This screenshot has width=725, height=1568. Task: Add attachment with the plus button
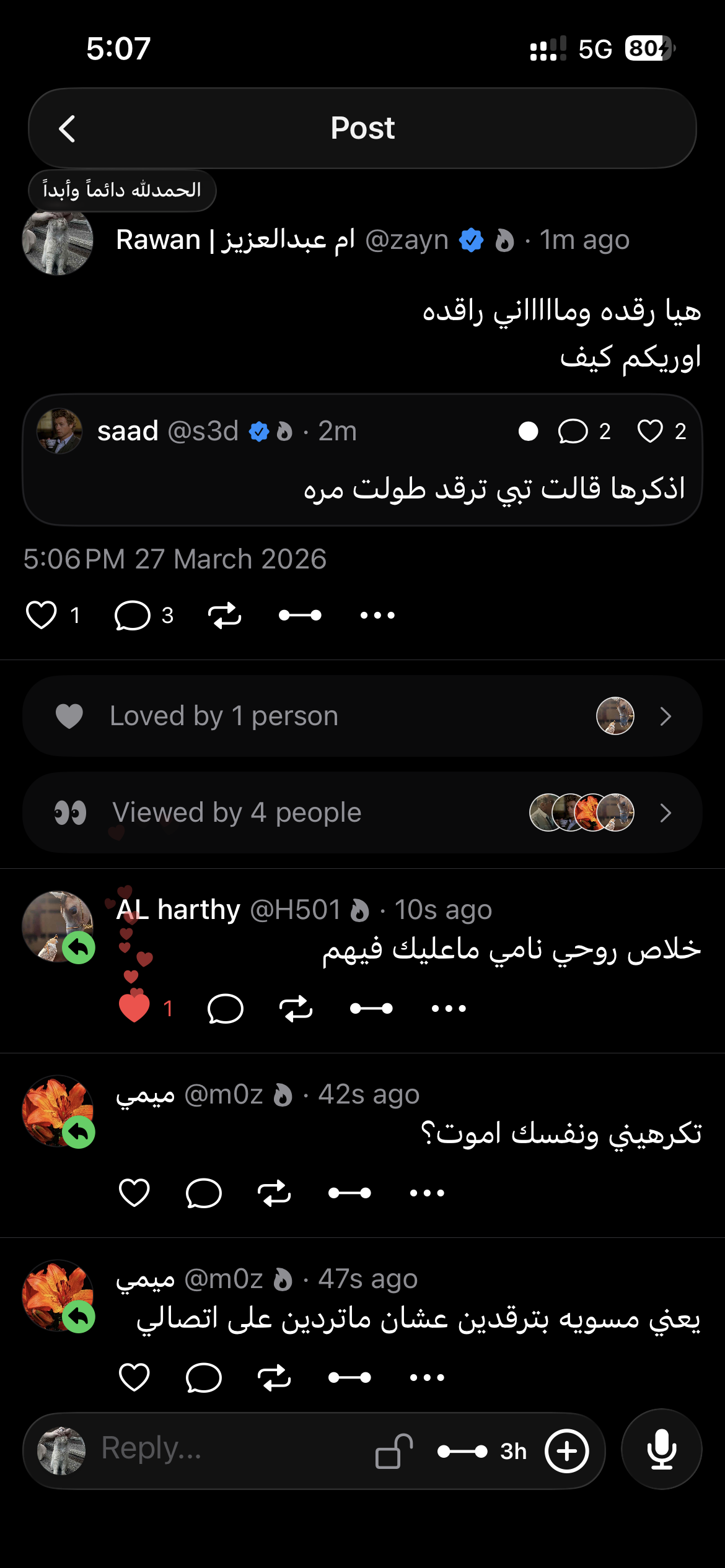coord(566,1451)
